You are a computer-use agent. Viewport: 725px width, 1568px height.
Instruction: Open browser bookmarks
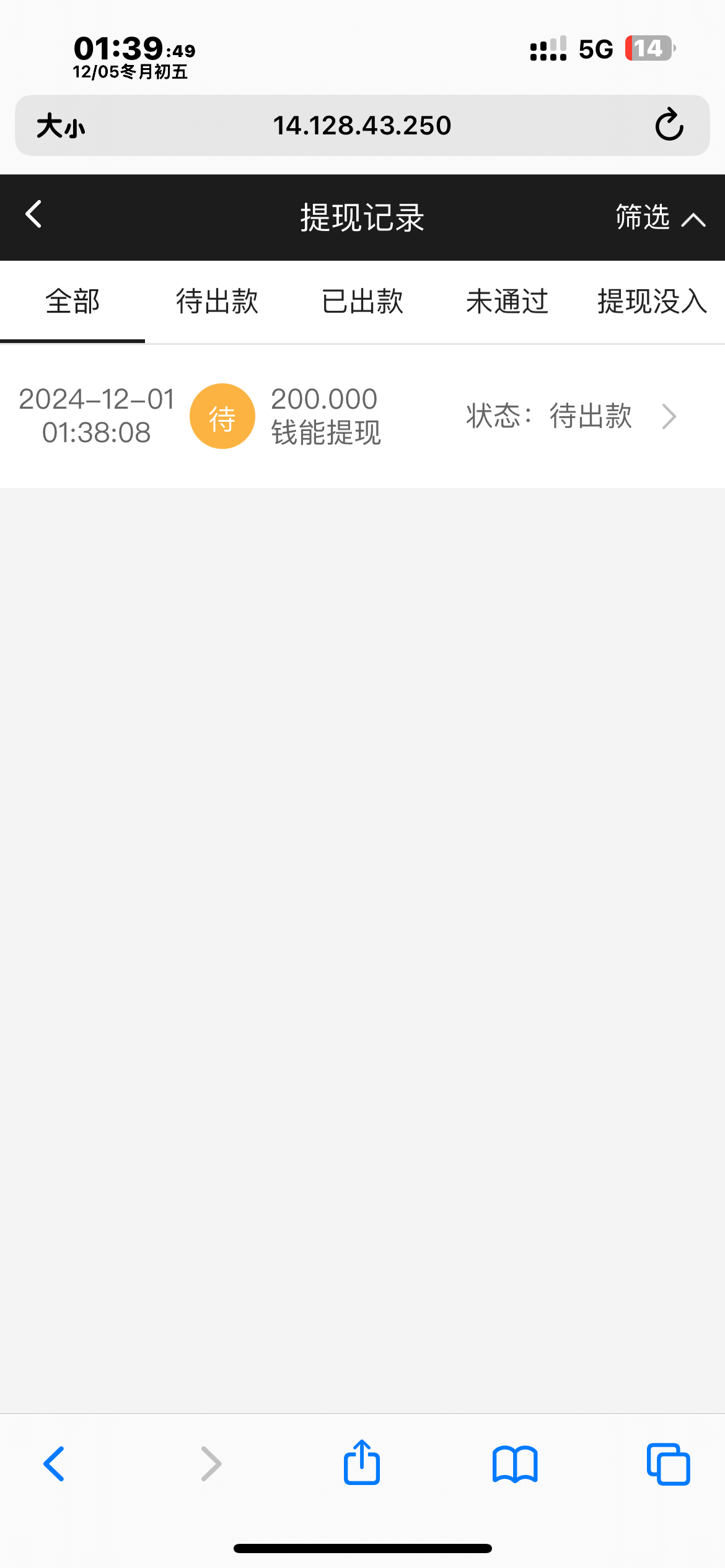(515, 1464)
